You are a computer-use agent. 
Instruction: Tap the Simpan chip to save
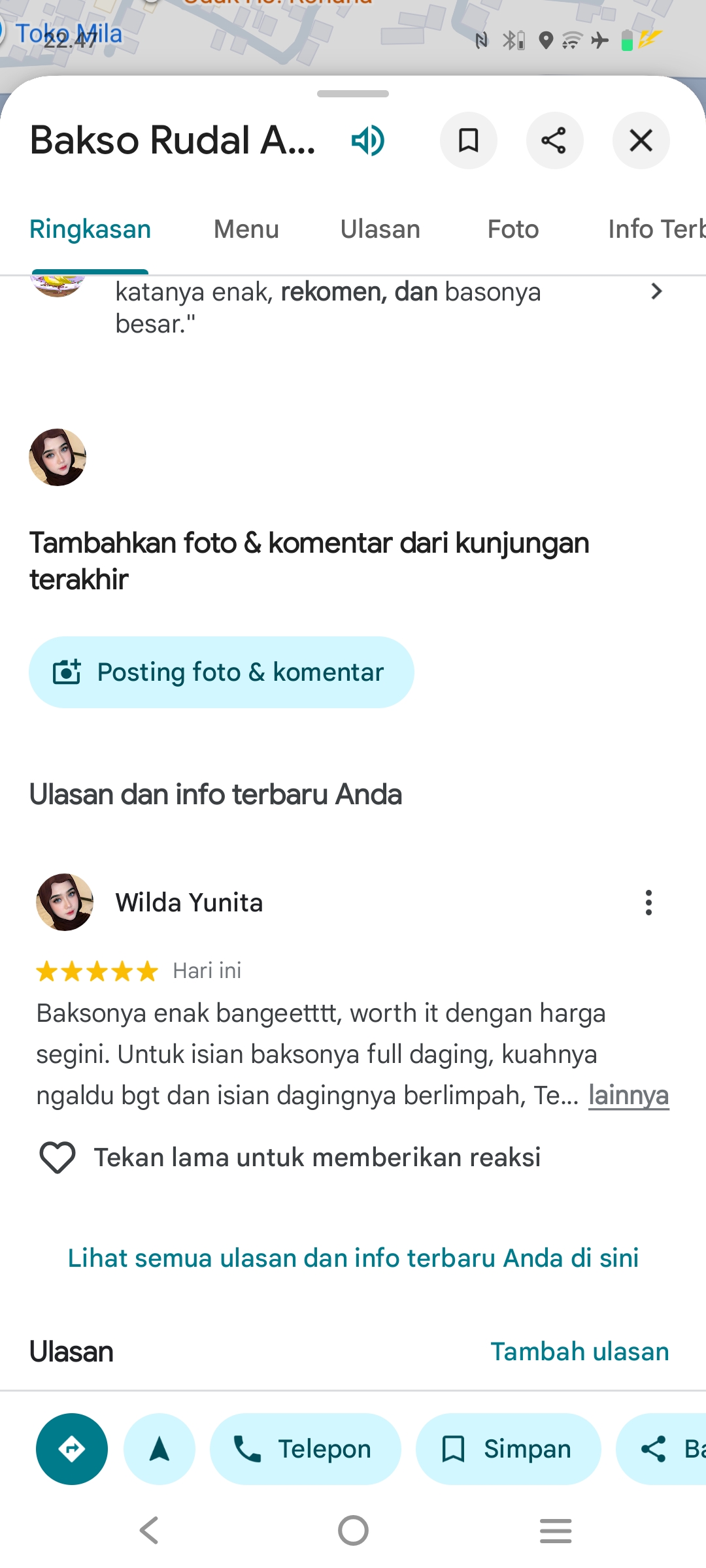click(x=508, y=1449)
